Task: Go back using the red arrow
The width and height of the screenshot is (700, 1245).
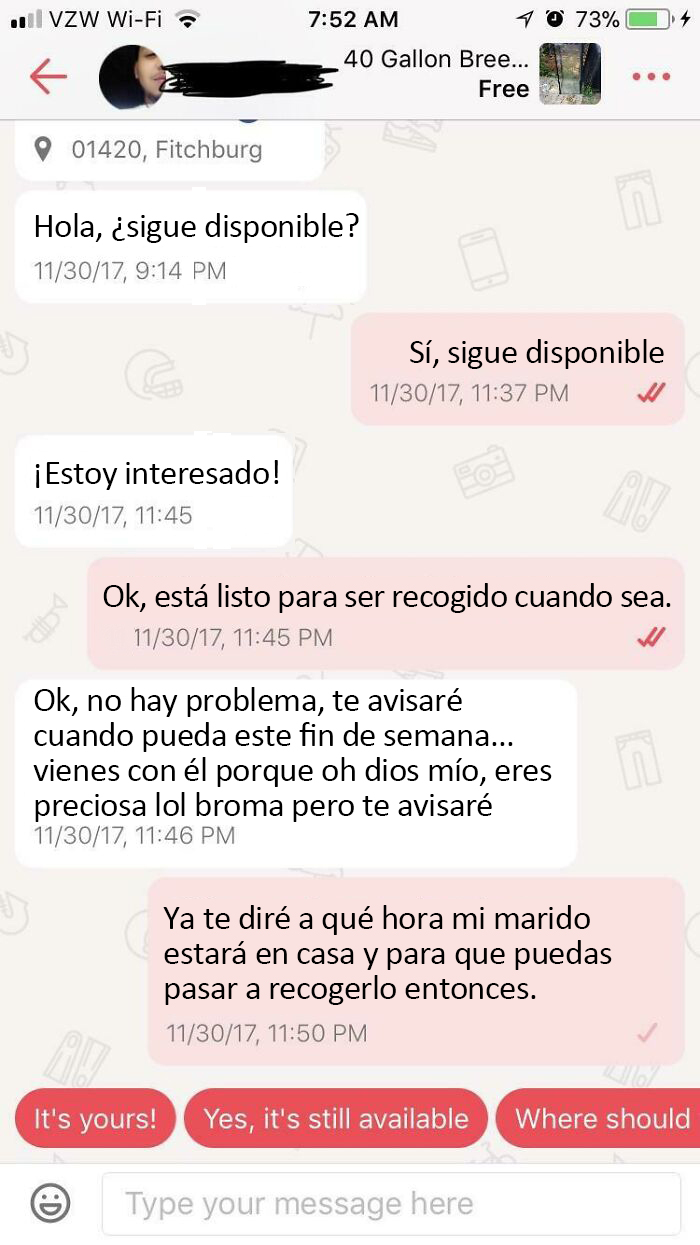Action: [x=47, y=76]
